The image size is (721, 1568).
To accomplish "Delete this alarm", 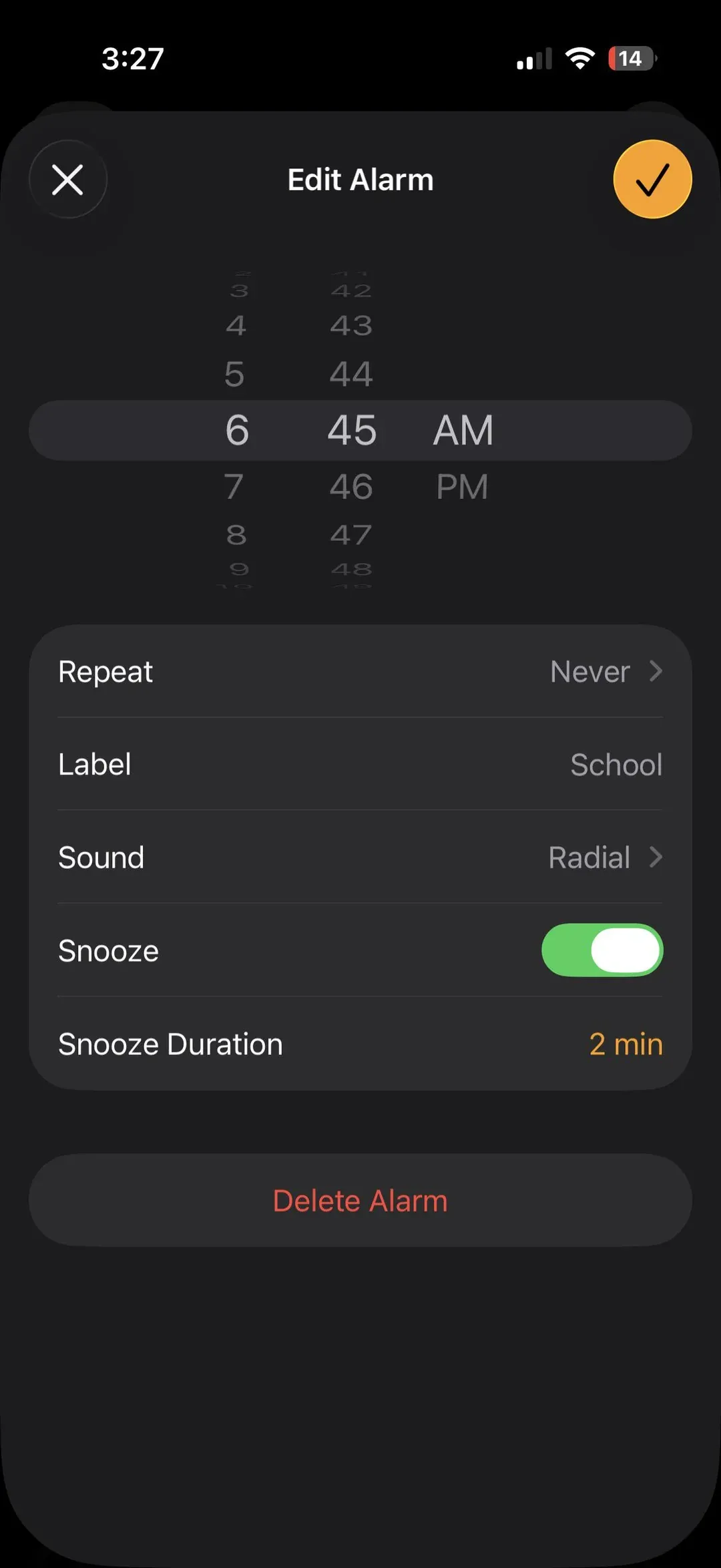I will pos(360,1201).
